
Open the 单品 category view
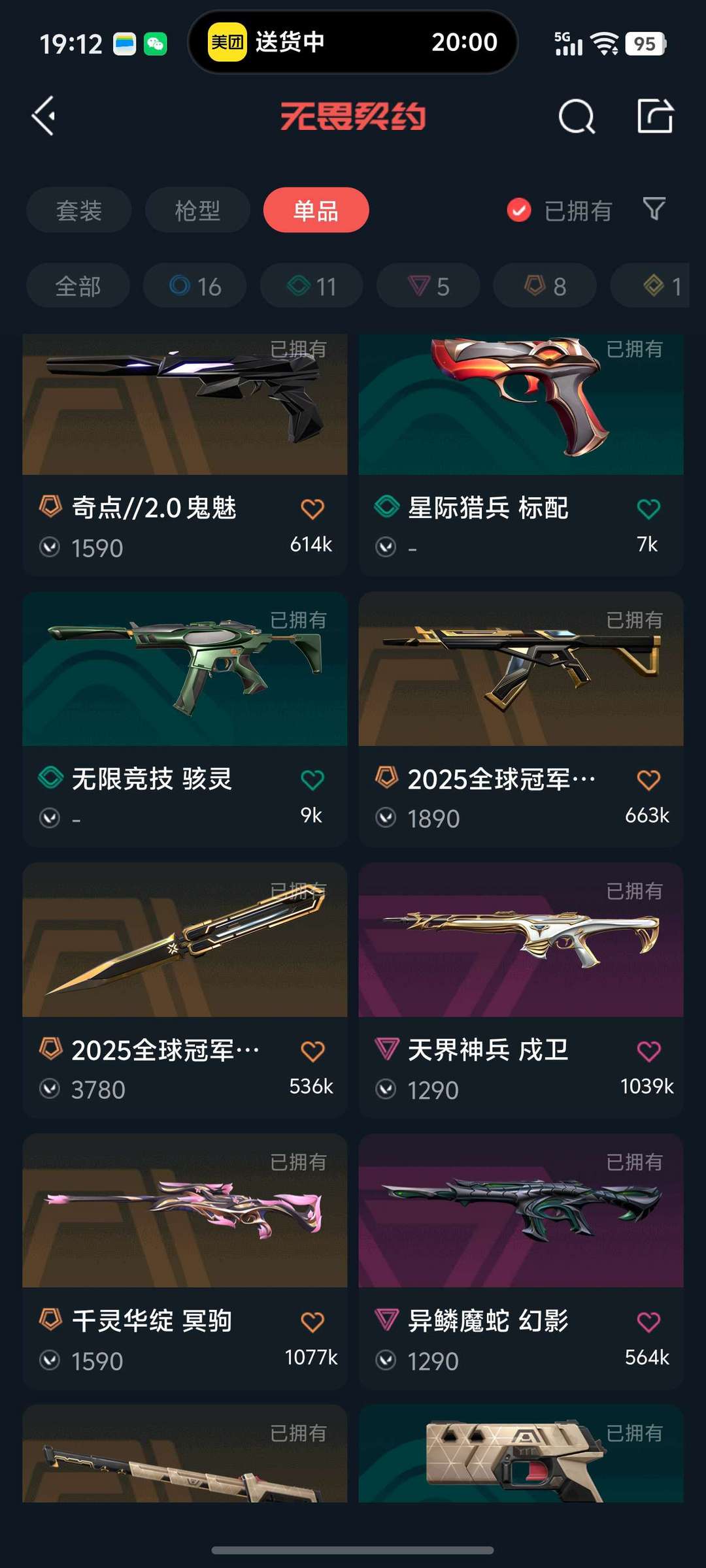[316, 210]
